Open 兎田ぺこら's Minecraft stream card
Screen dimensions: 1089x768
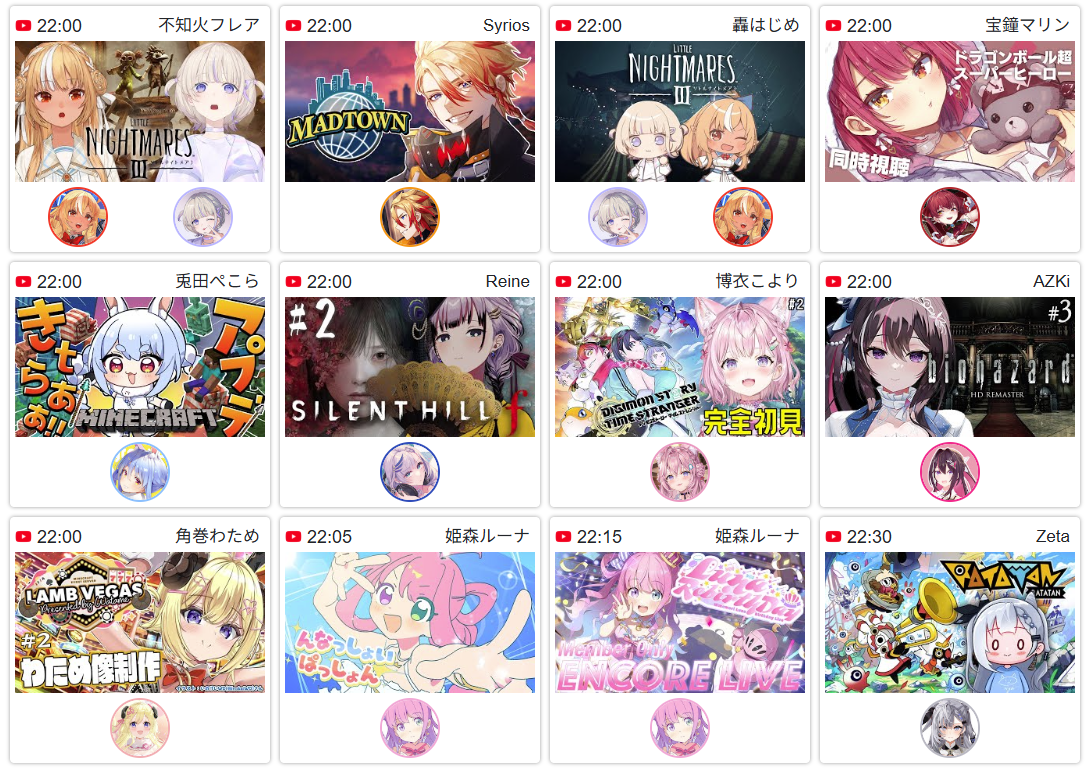pos(140,385)
